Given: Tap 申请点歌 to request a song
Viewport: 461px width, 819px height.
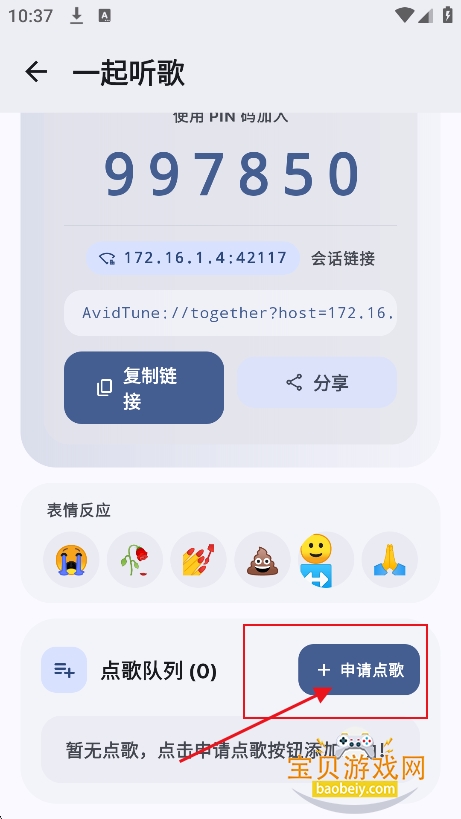Looking at the screenshot, I should (359, 670).
